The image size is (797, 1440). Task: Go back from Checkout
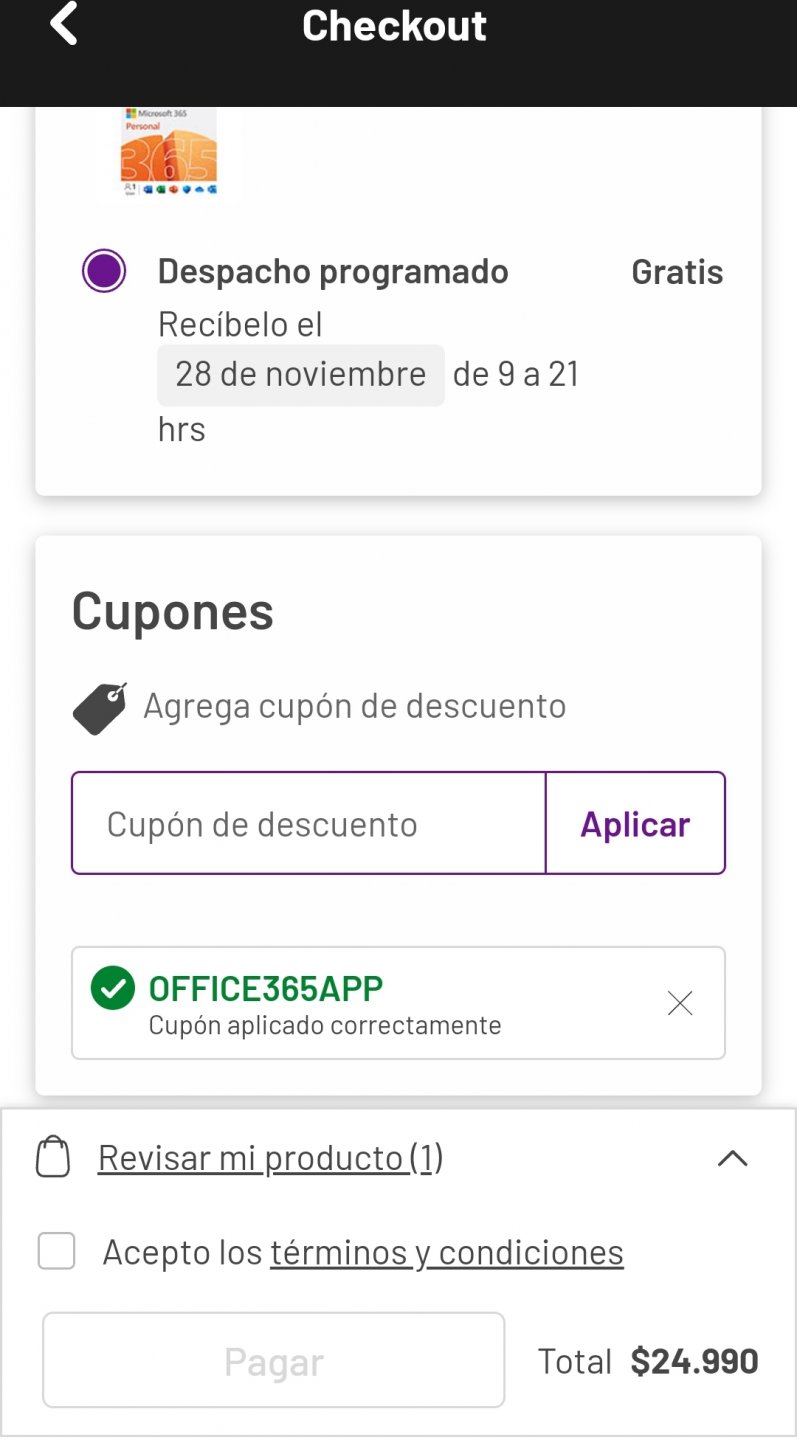point(64,24)
